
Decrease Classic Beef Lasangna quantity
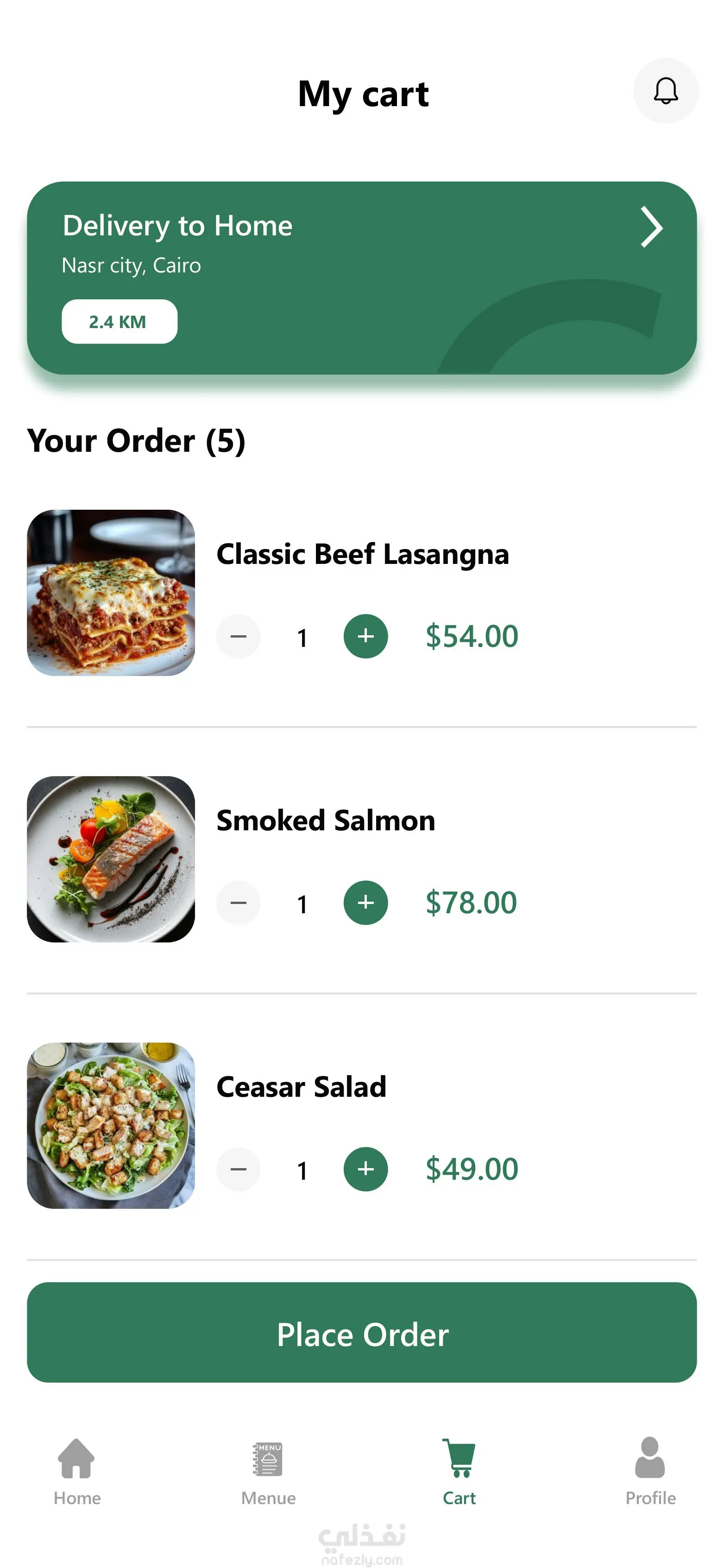point(239,636)
